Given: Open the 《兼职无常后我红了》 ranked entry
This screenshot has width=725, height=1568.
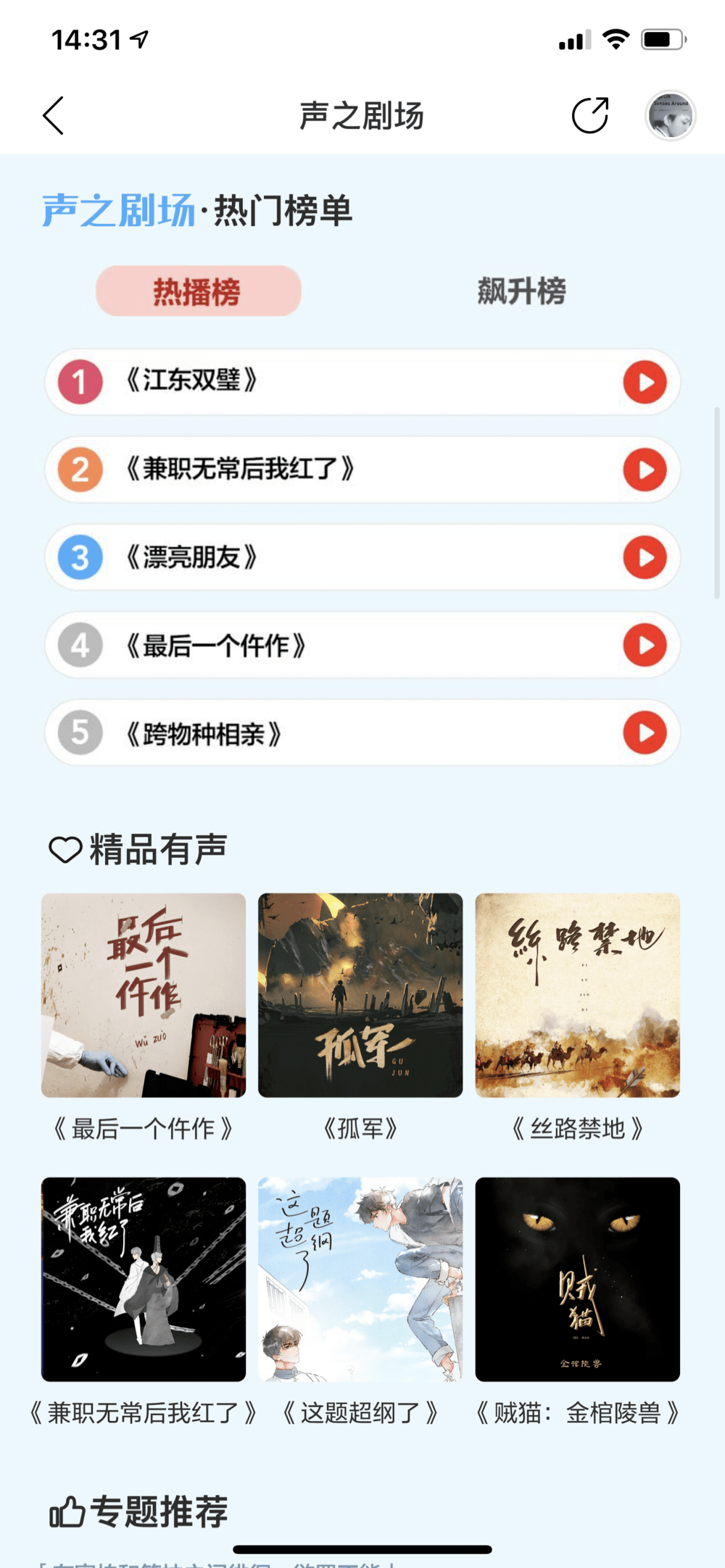Looking at the screenshot, I should tap(239, 470).
